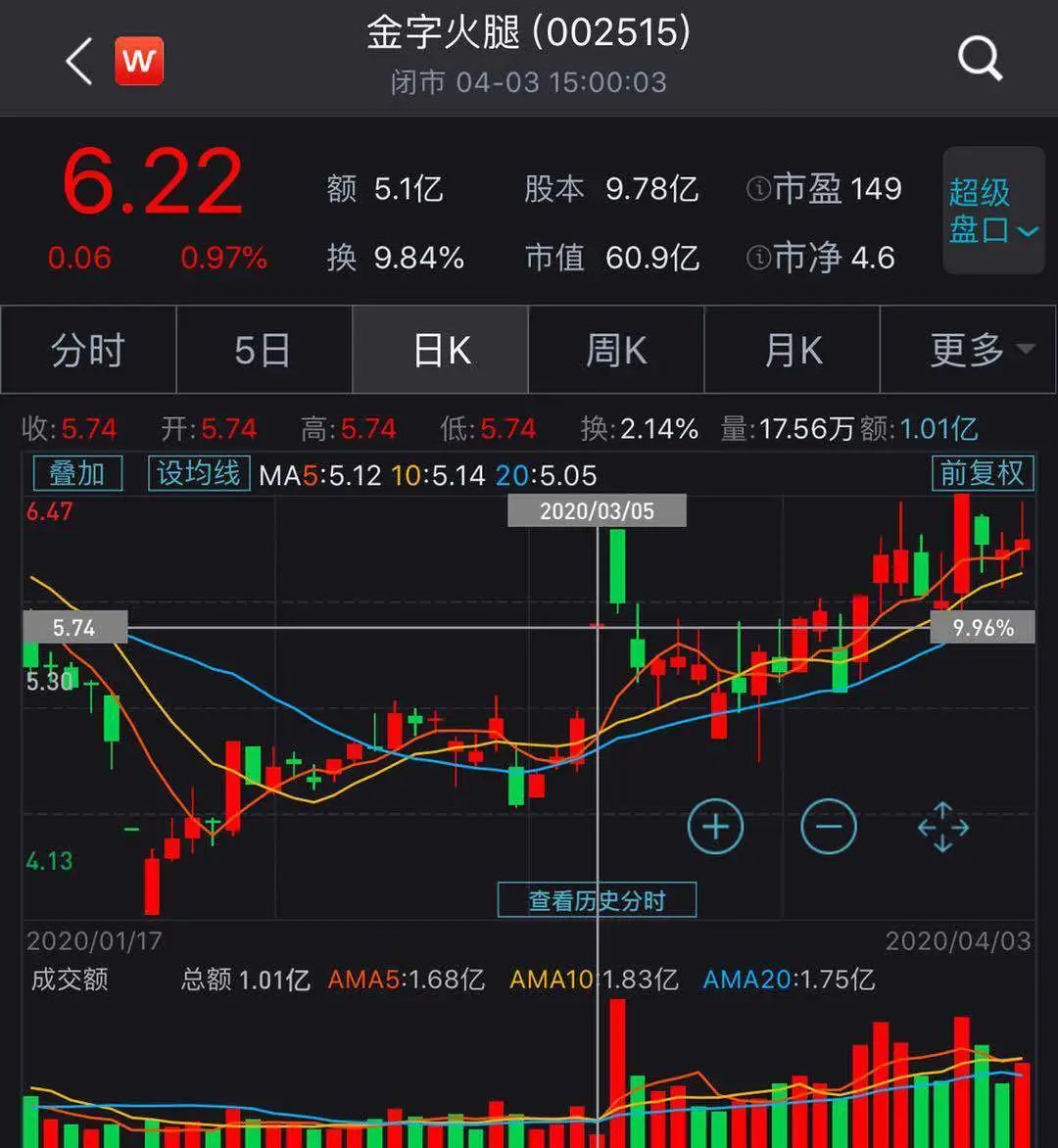
Task: Switch to the 月K chart tab
Action: pos(793,350)
